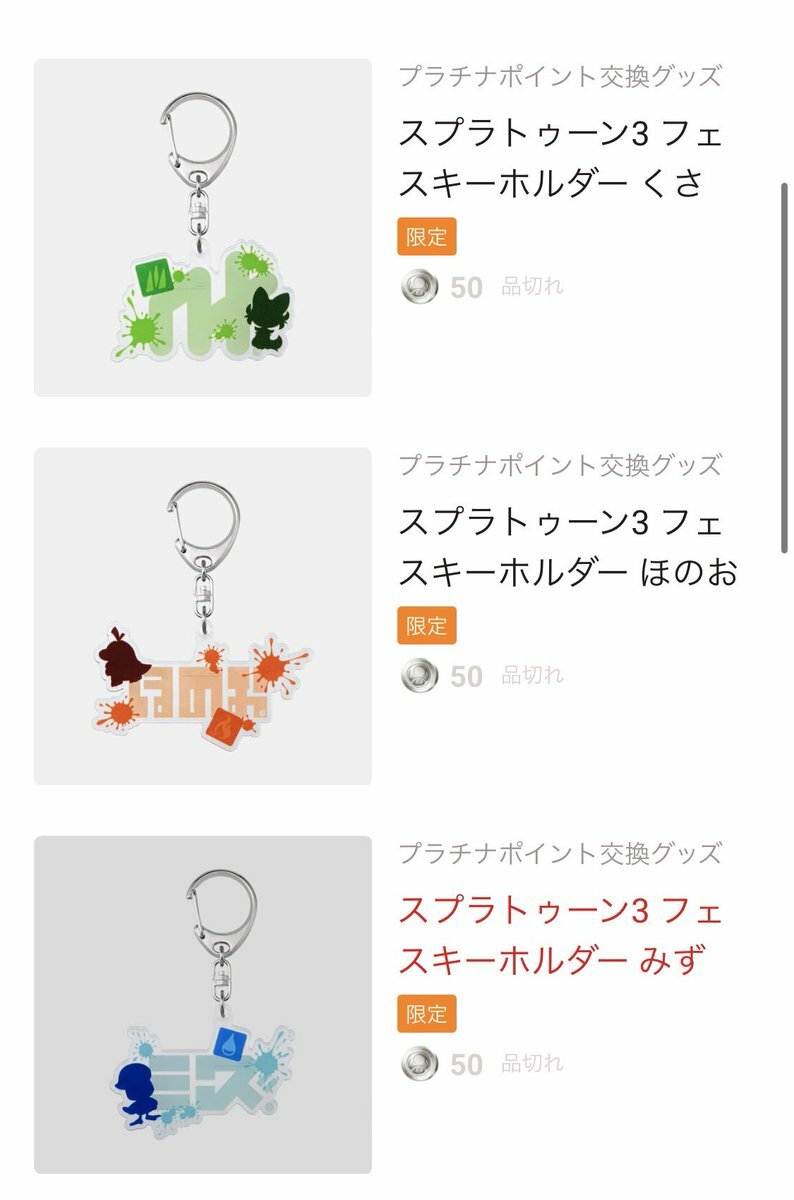This screenshot has width=794, height=1200.
Task: Open スプラトゥーン3 フェスキーホルダー ほのお title link
Action: click(566, 547)
